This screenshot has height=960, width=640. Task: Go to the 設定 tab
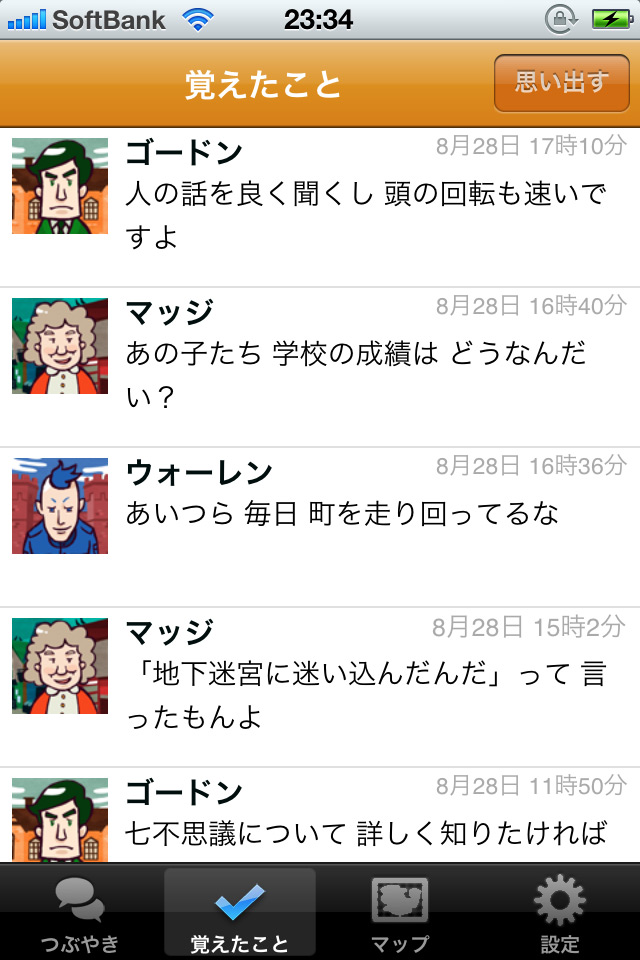pos(559,912)
